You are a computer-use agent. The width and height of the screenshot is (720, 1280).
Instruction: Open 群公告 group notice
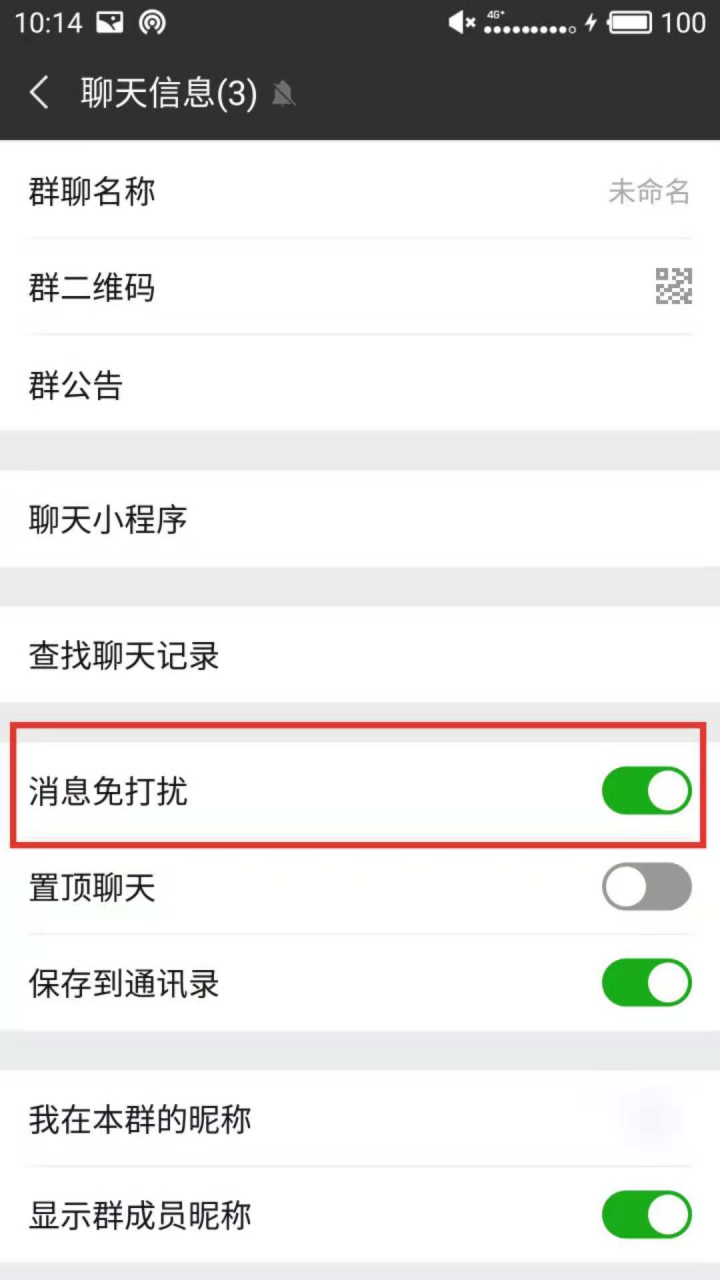click(360, 385)
